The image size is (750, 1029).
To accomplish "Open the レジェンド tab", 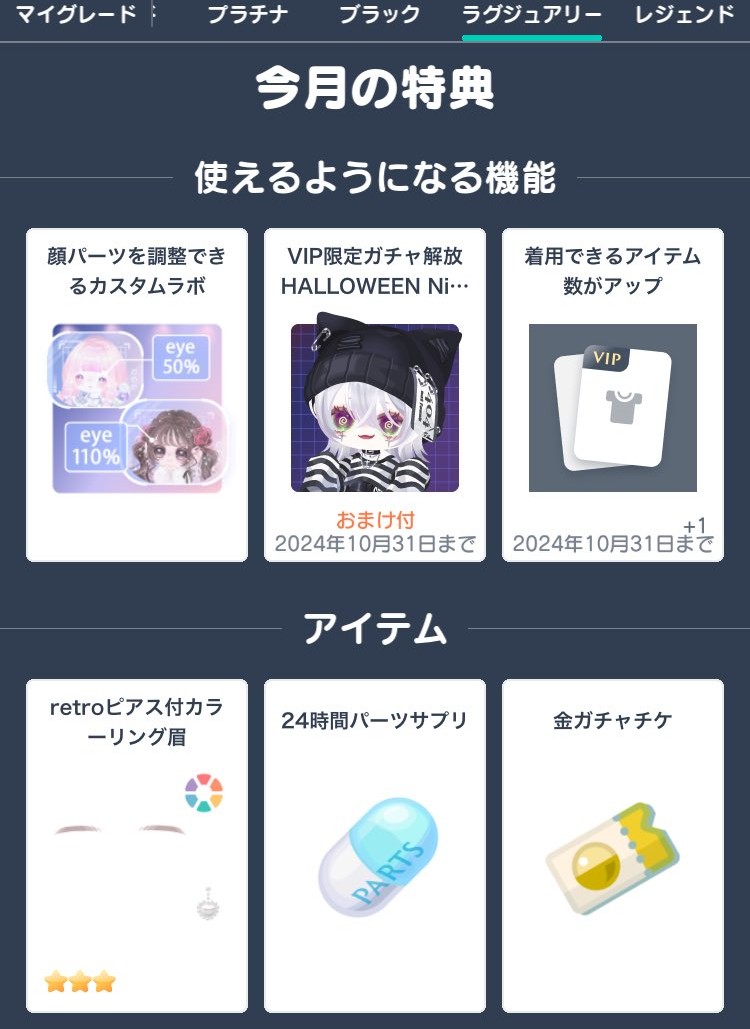I will (684, 16).
